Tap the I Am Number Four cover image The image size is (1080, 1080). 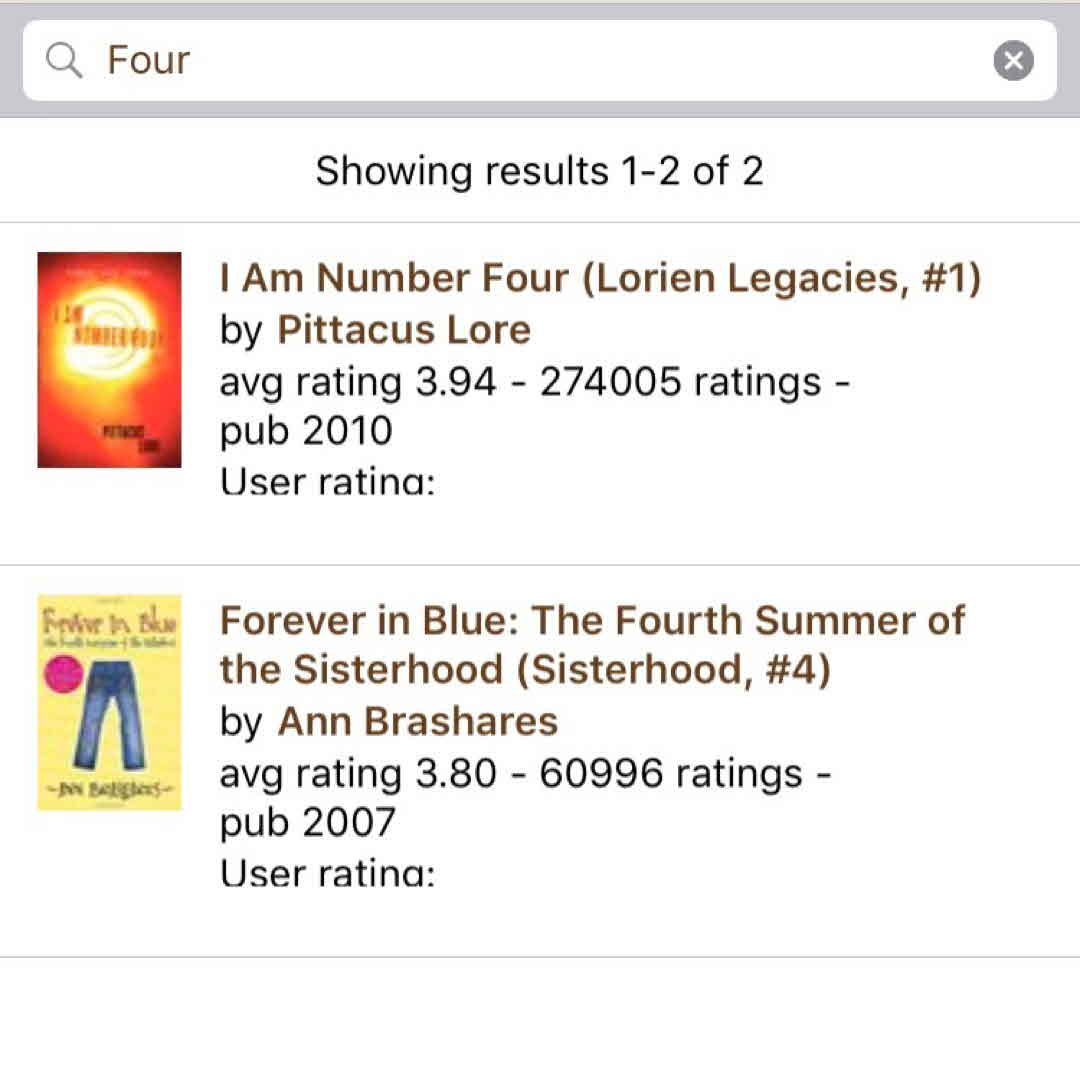[x=110, y=360]
